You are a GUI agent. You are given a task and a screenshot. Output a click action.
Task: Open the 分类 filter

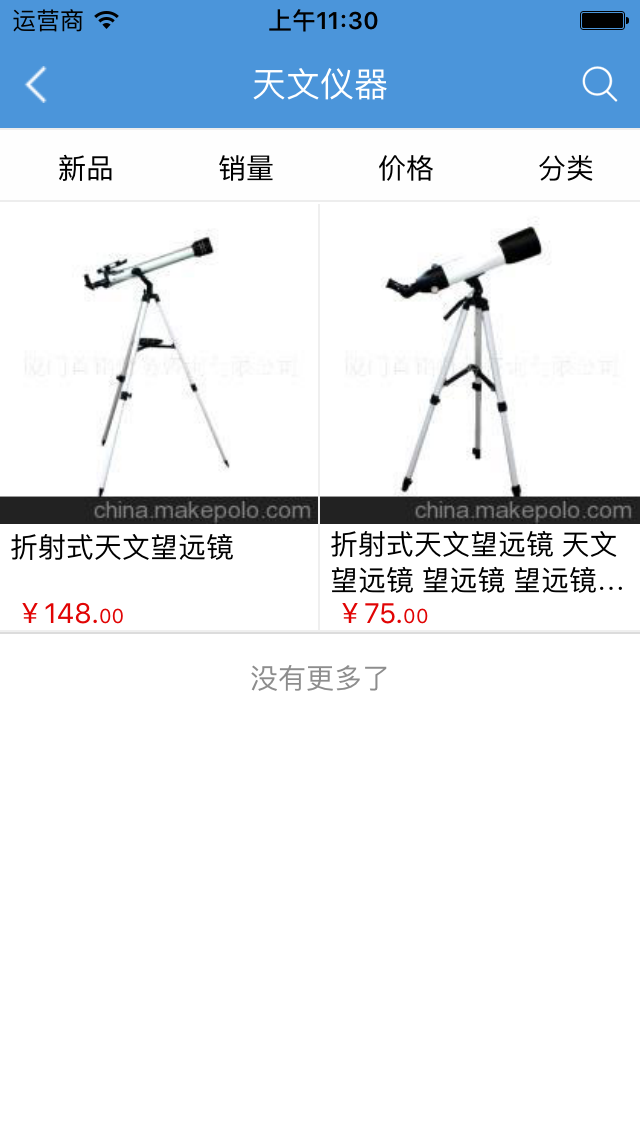pyautogui.click(x=566, y=168)
